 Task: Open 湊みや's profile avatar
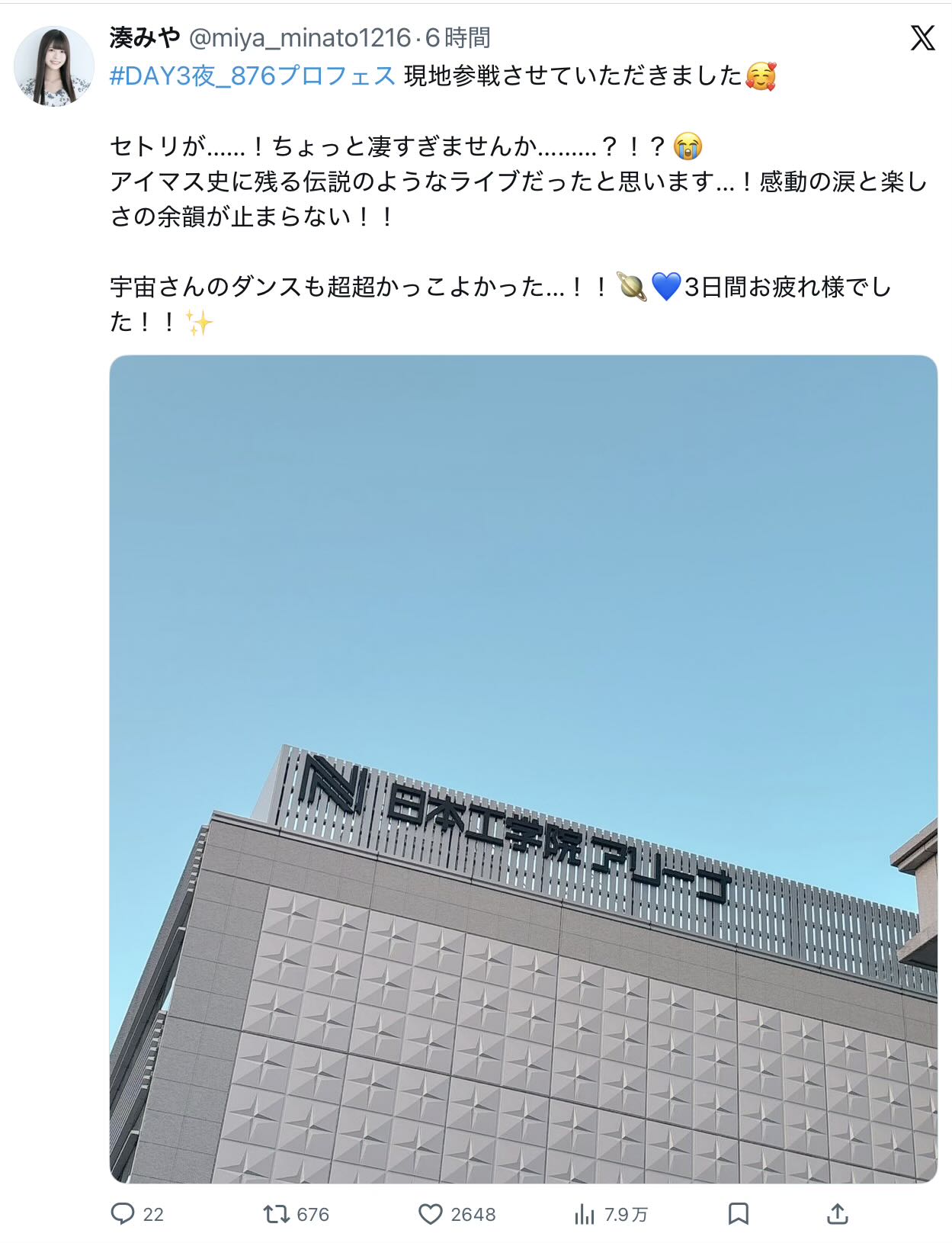53,66
